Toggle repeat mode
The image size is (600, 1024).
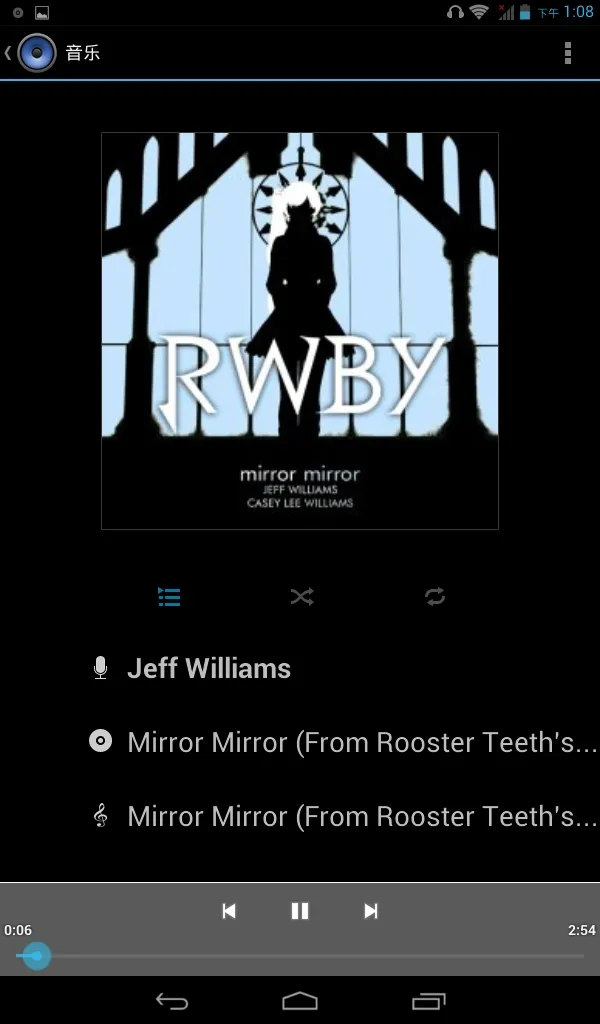(434, 597)
